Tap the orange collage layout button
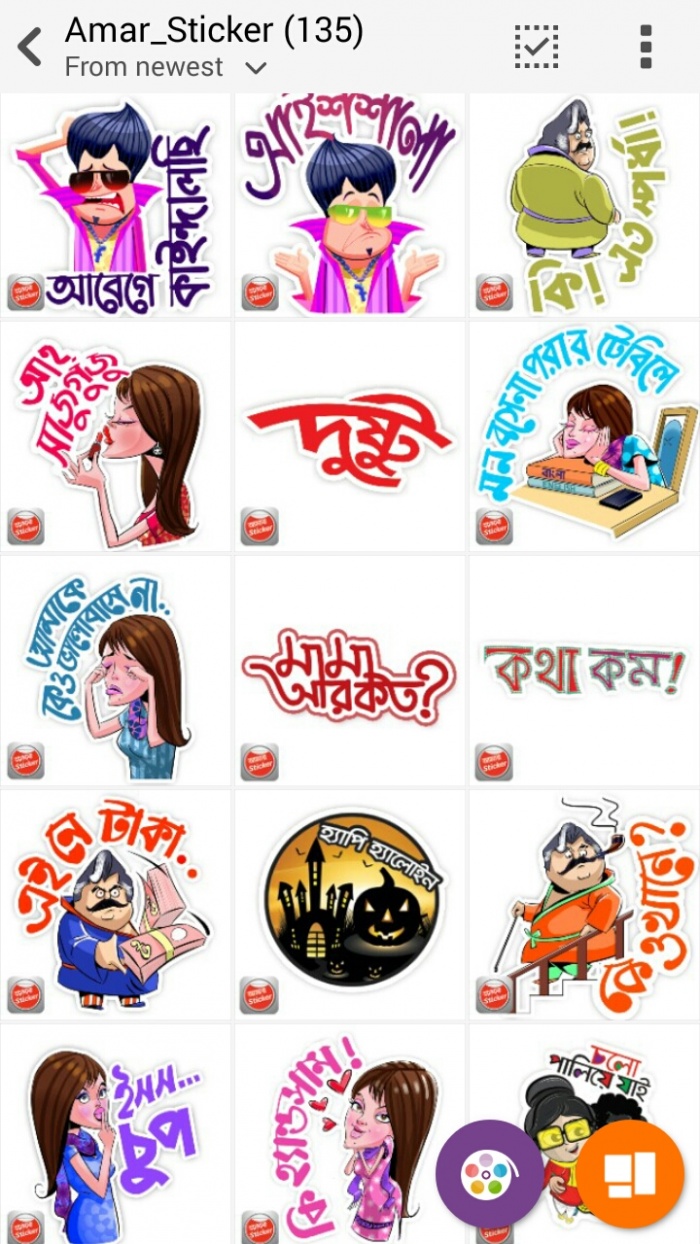 (630, 1174)
